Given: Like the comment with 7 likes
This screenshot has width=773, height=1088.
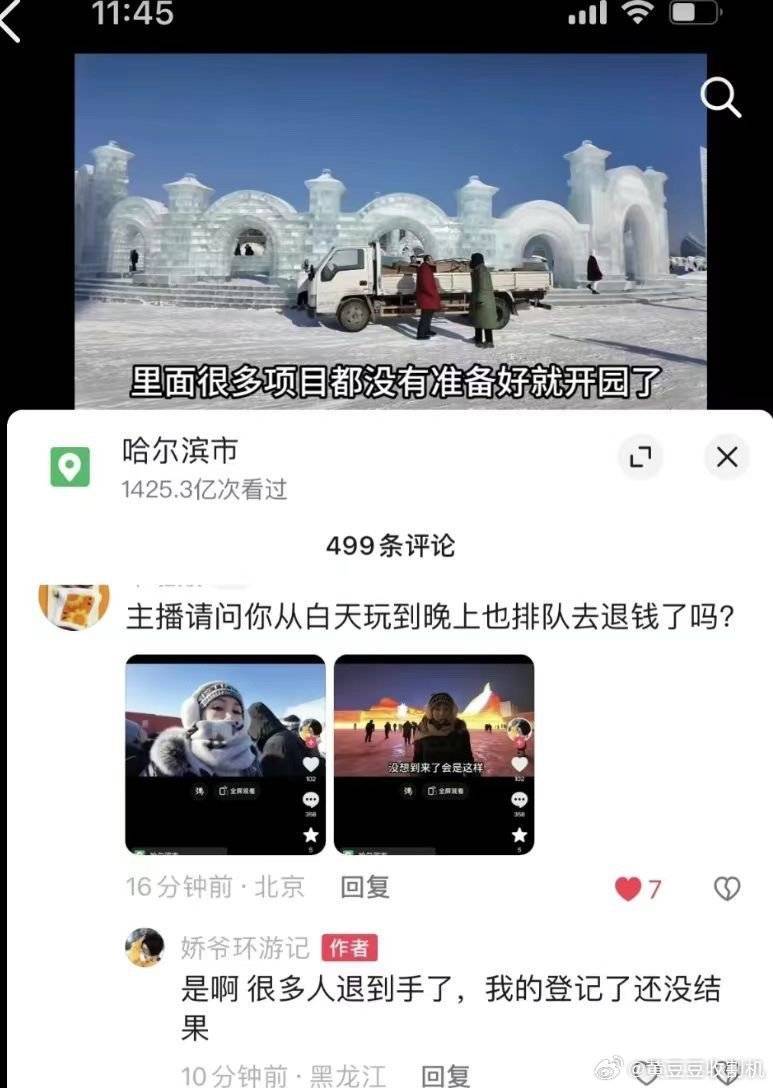Looking at the screenshot, I should [628, 889].
